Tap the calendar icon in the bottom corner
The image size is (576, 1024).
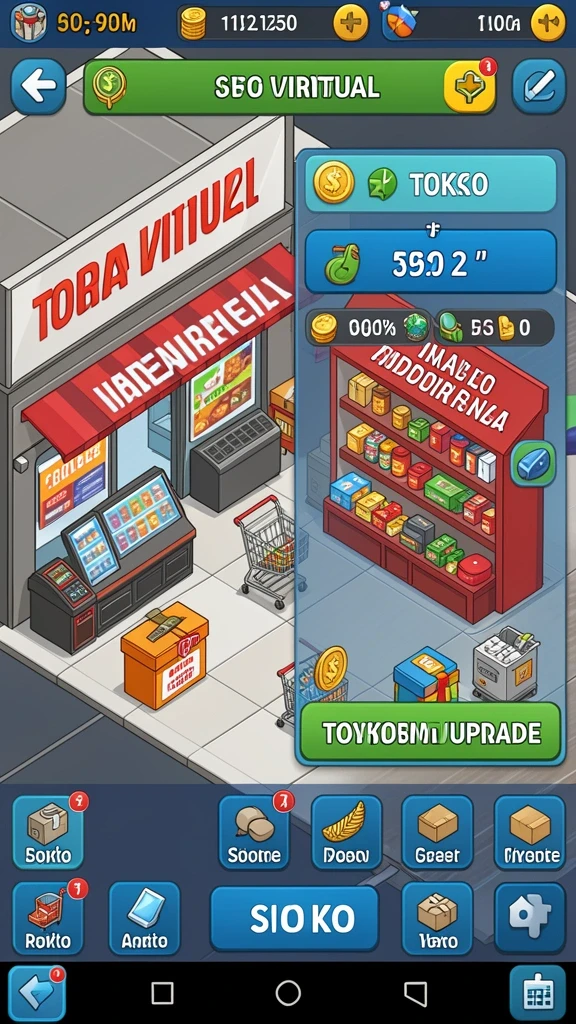pos(537,993)
